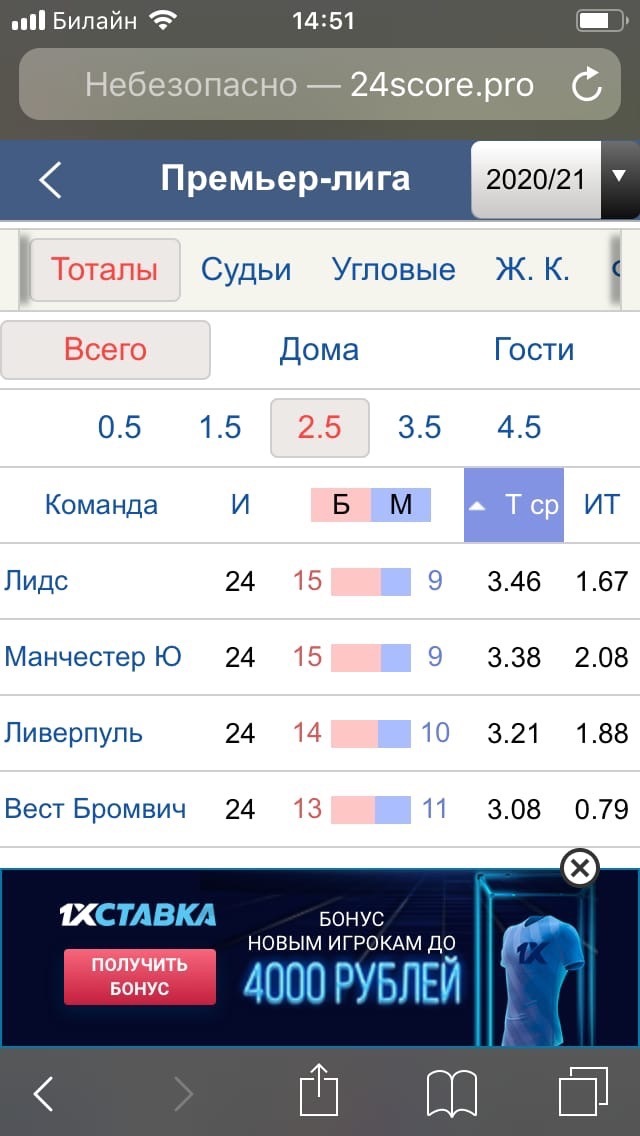Dismiss the 1xСтавка ad banner

(580, 867)
